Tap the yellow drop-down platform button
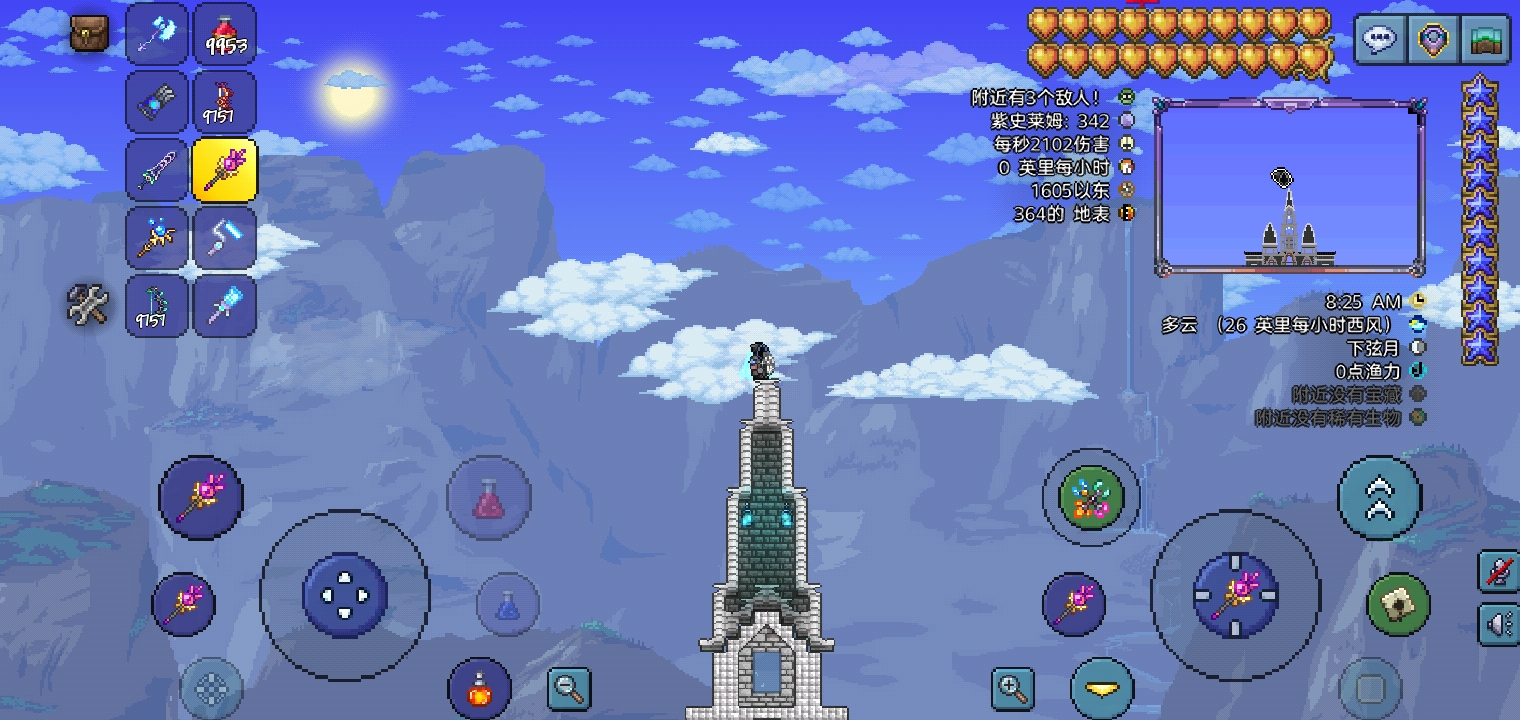 point(1102,689)
